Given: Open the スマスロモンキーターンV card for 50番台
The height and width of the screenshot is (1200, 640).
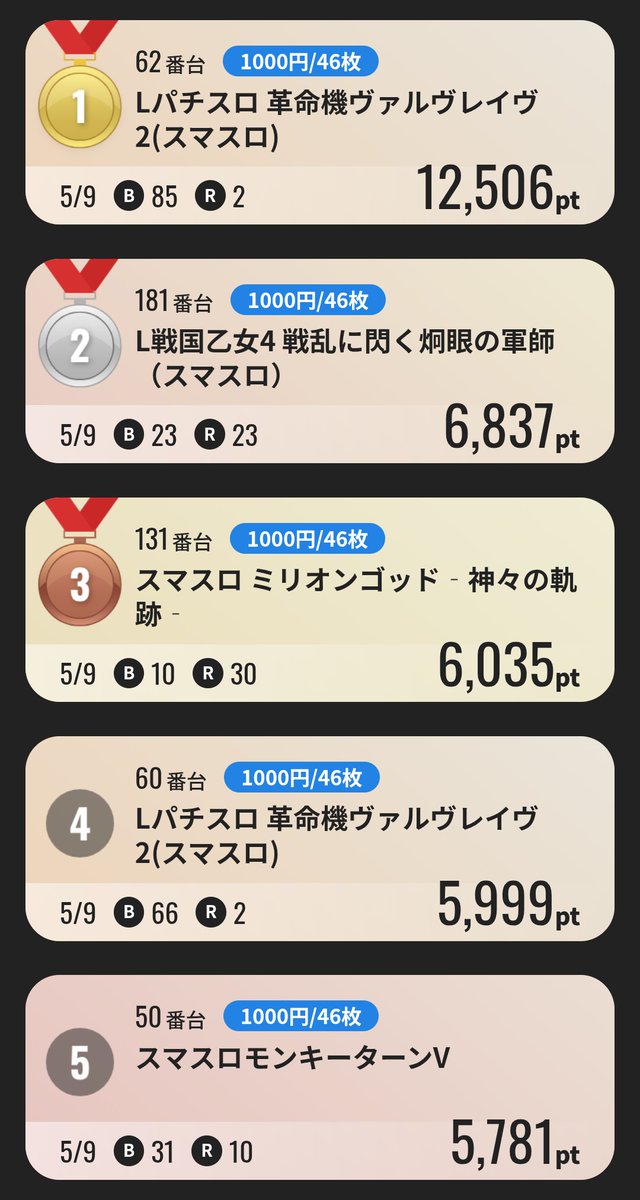Looking at the screenshot, I should [x=319, y=1077].
